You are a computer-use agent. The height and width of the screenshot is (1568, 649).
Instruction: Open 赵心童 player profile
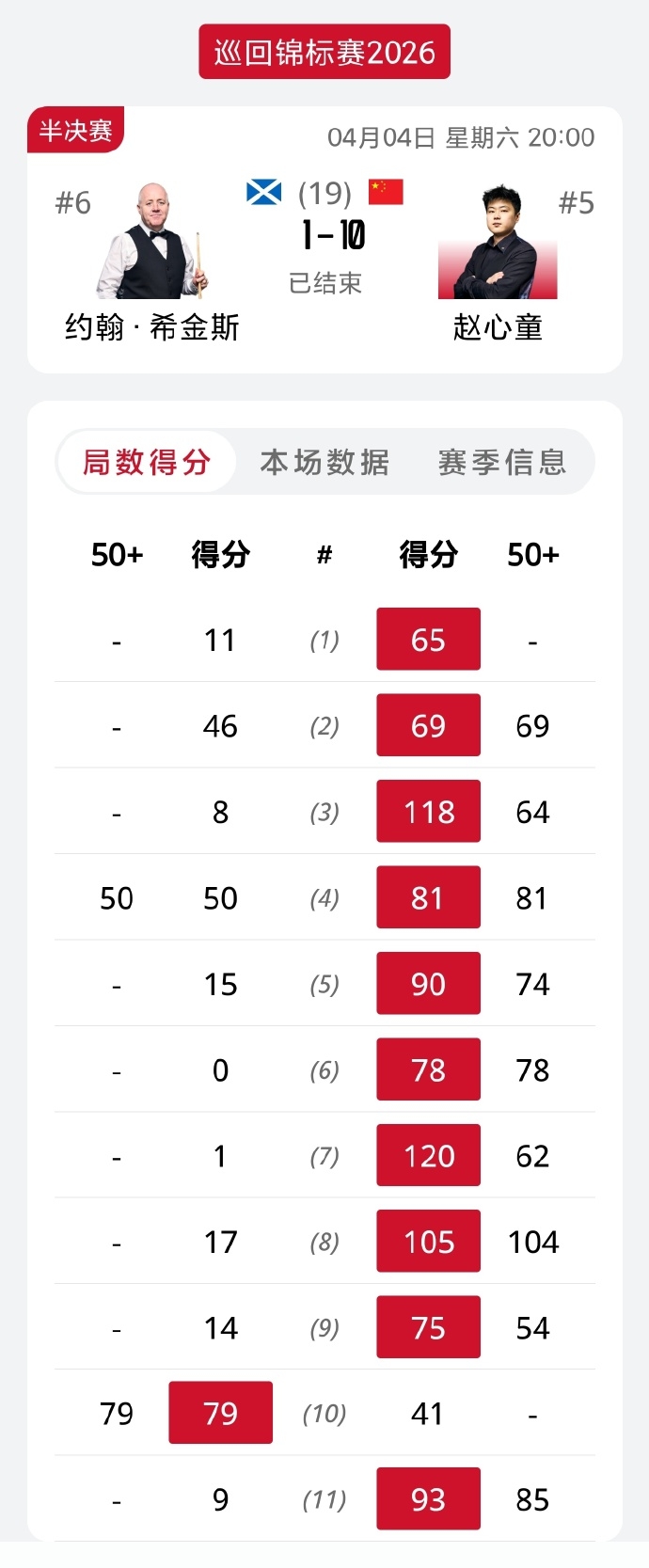498,244
